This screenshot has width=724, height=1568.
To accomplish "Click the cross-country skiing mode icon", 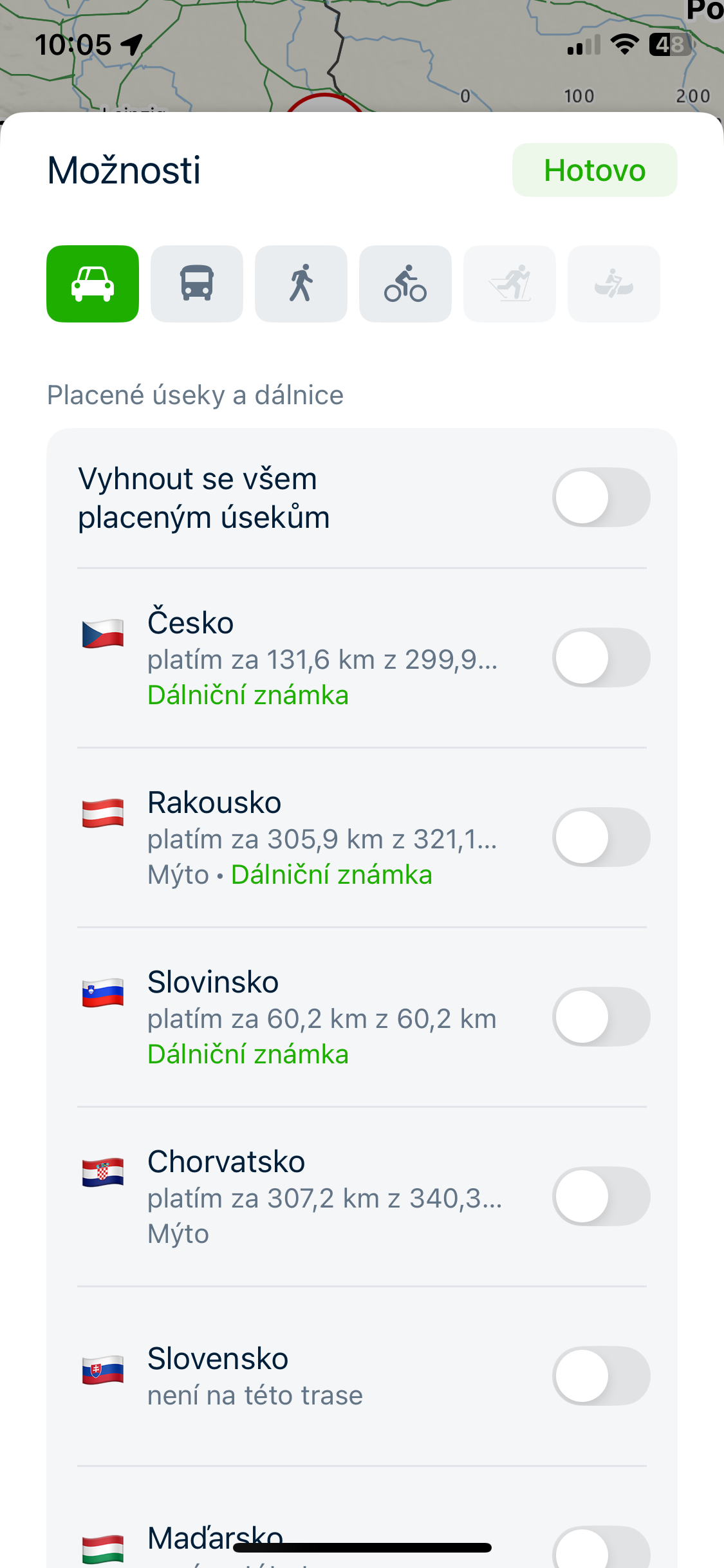I will coord(509,283).
